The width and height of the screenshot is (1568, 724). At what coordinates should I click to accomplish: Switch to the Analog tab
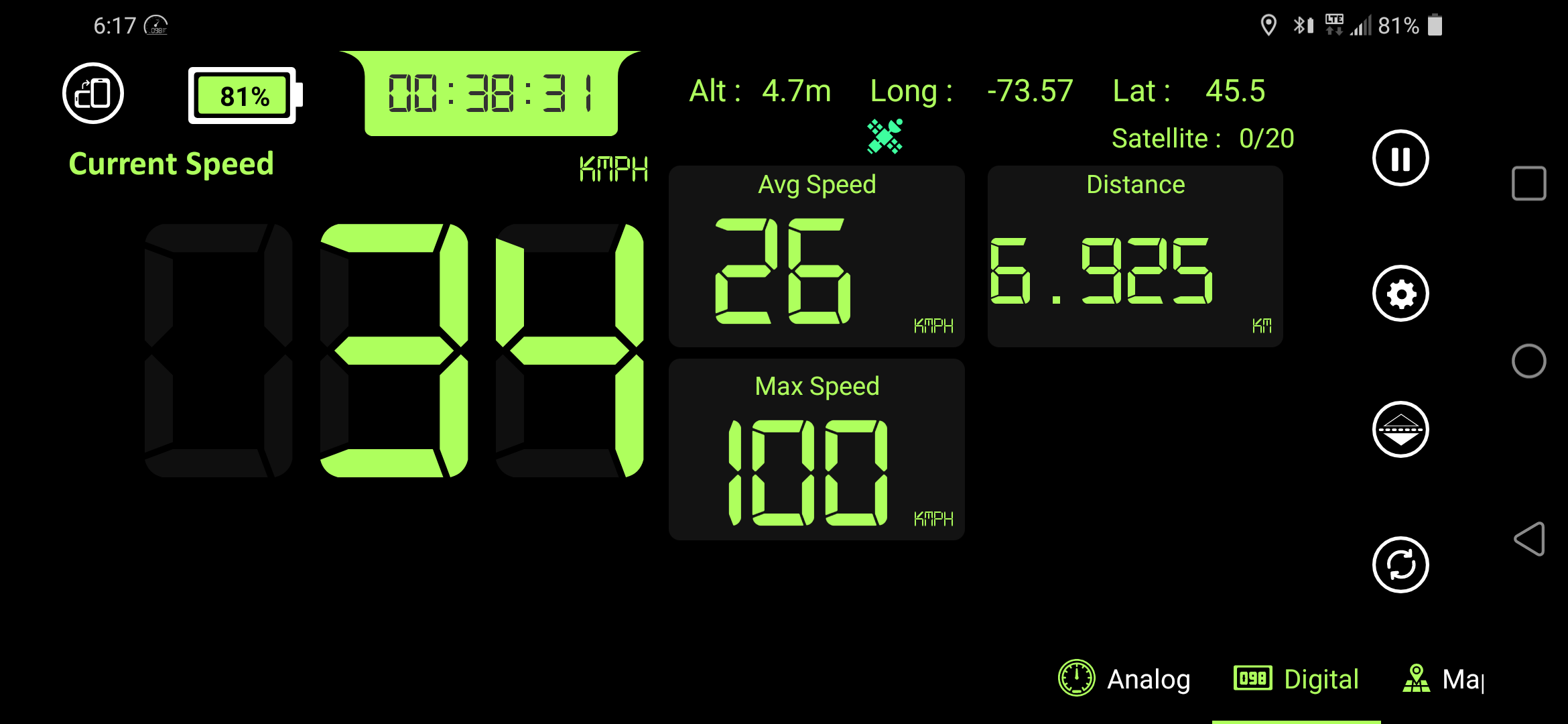click(x=1125, y=678)
